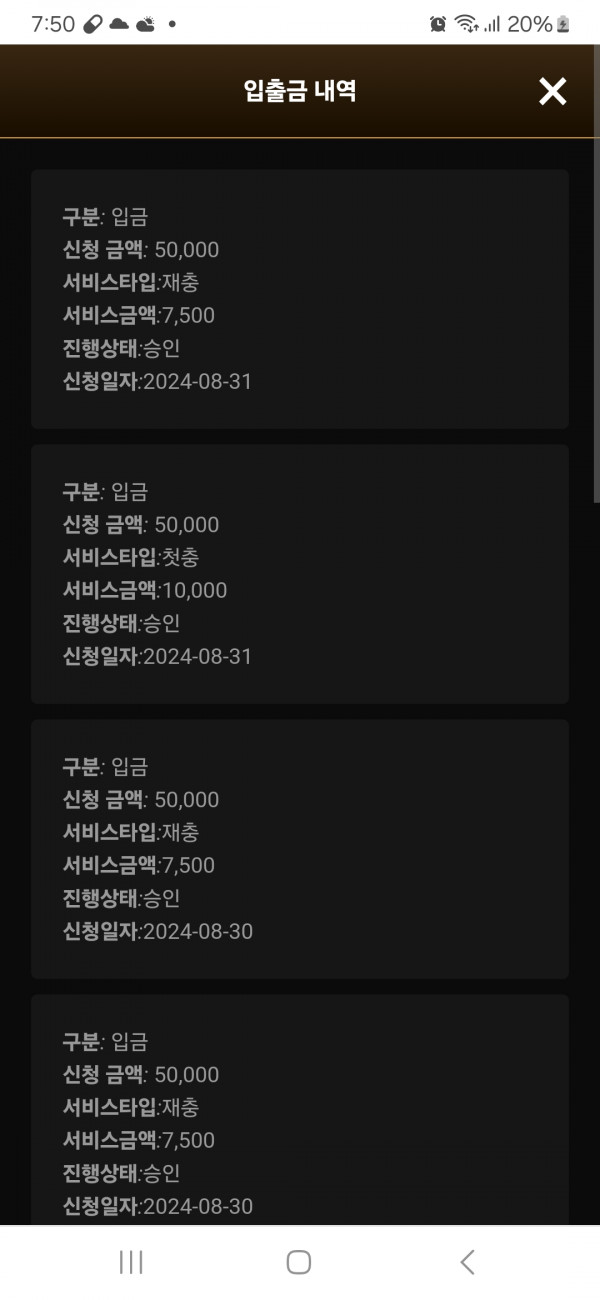
Task: Go back using the system navigation bar
Action: pyautogui.click(x=467, y=1262)
